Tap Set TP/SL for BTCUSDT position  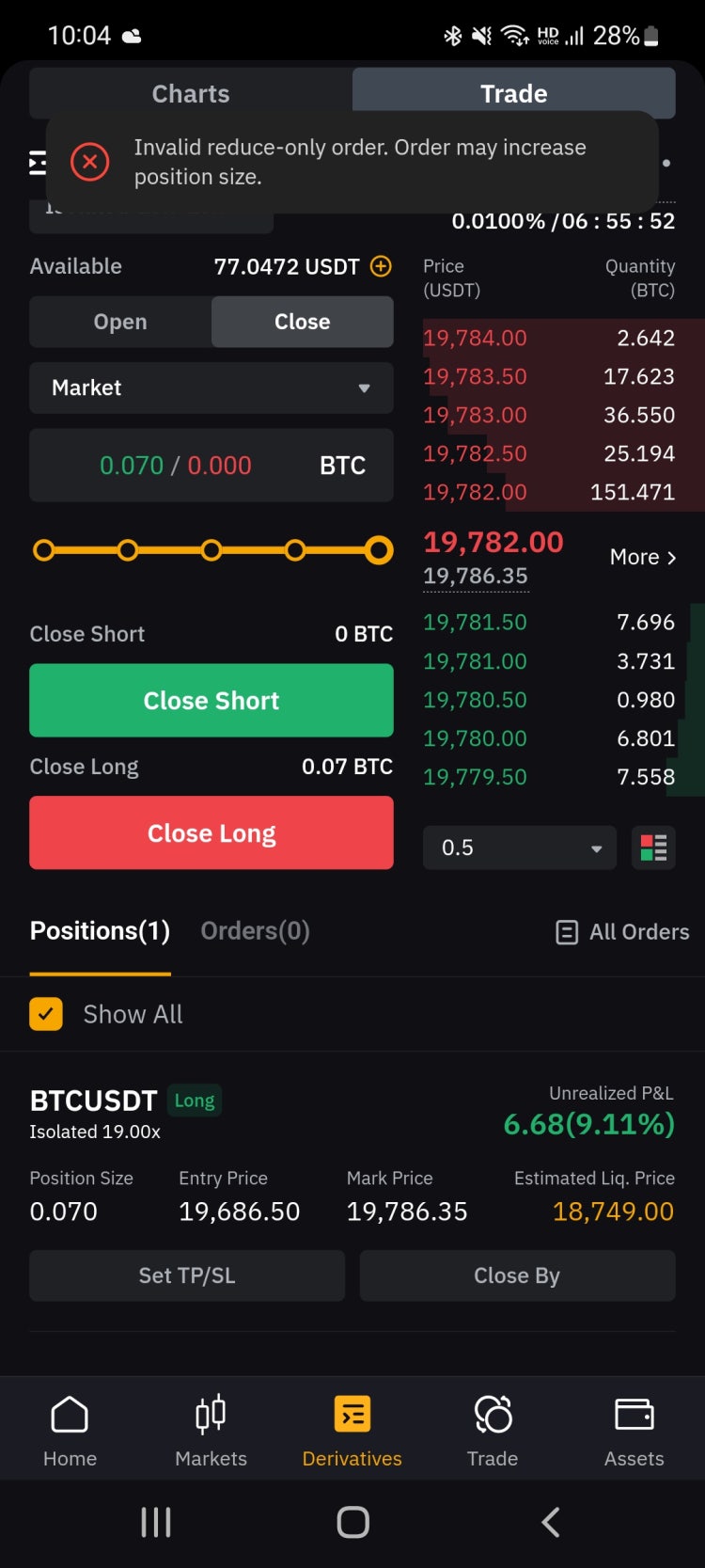tap(187, 1275)
